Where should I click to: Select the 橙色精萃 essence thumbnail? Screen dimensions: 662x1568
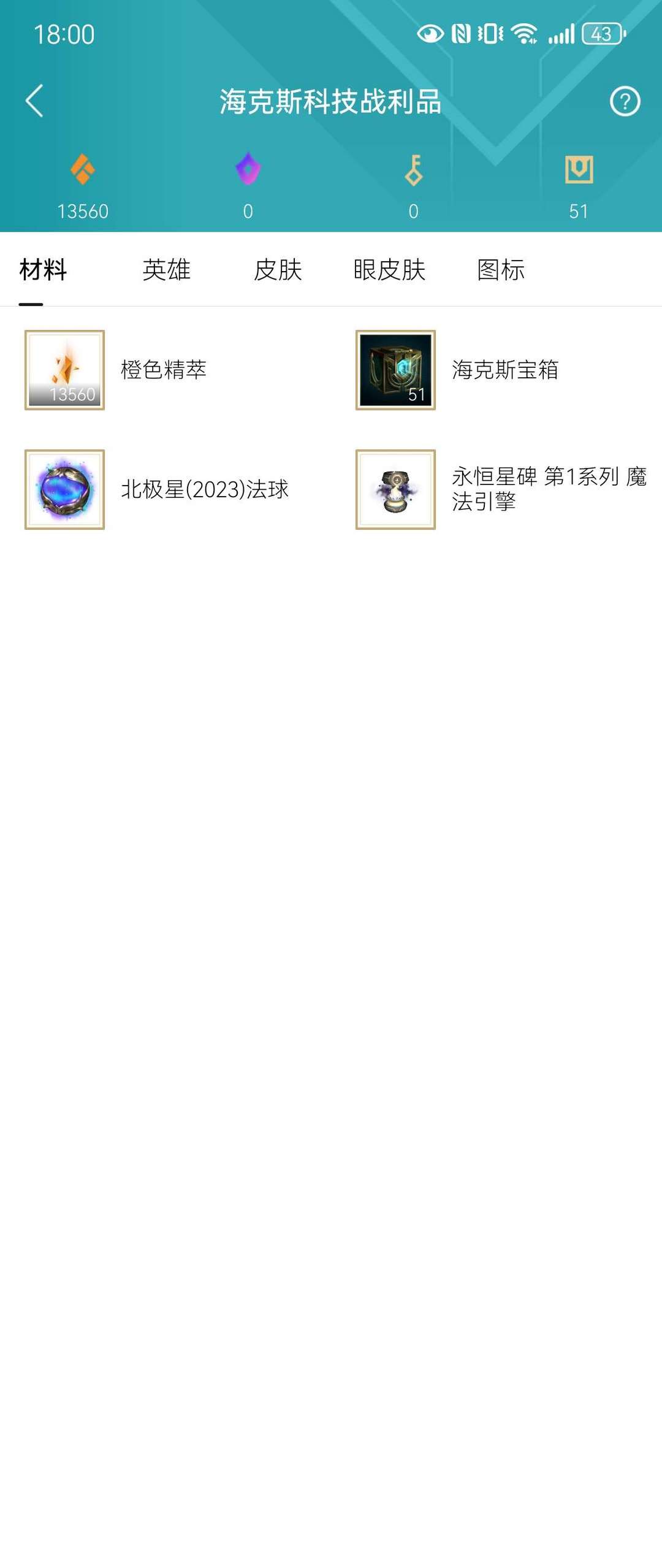(x=66, y=369)
